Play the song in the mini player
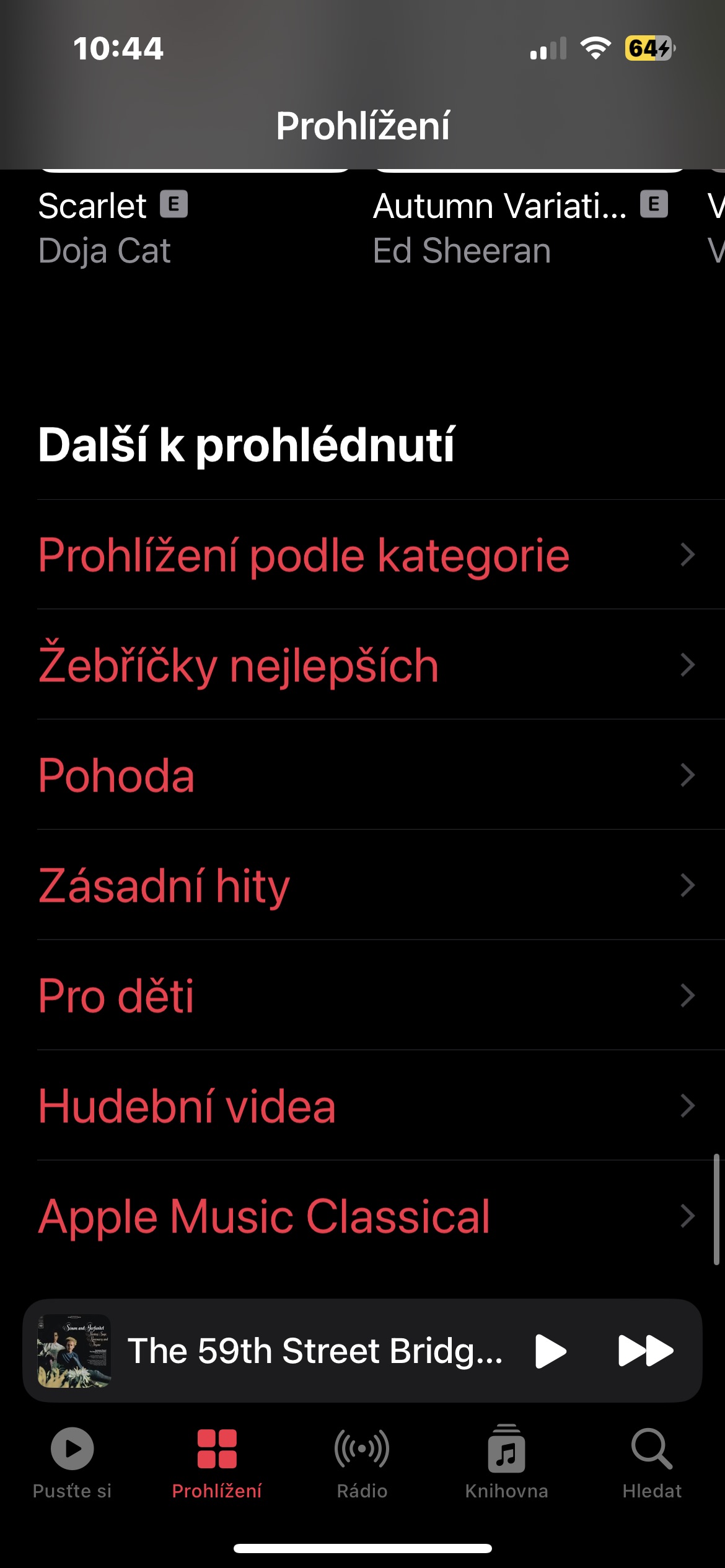Viewport: 725px width, 1568px height. pyautogui.click(x=551, y=1351)
